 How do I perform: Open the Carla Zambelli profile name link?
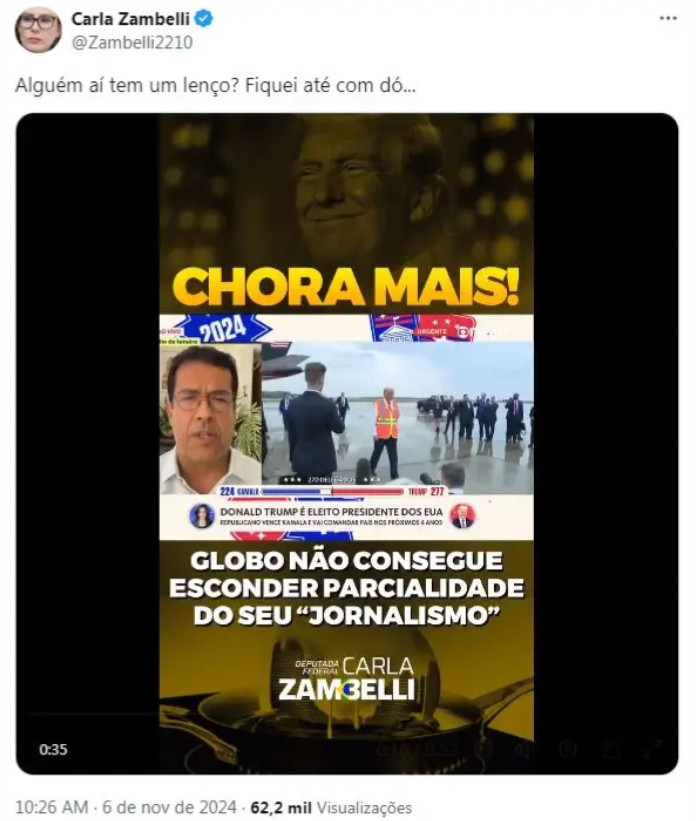[x=130, y=19]
